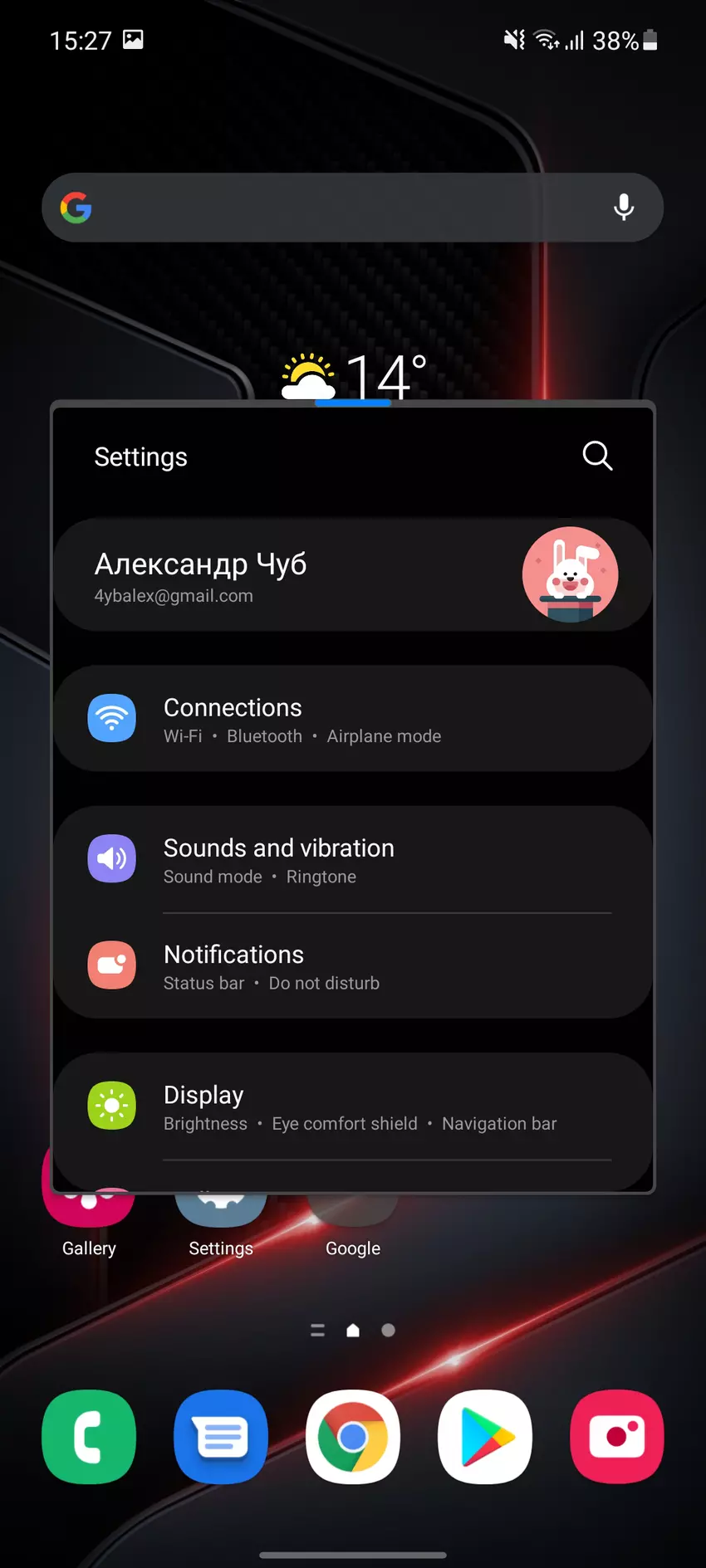Screen dimensions: 706x1568
Task: Go to the second home page dot
Action: (388, 1331)
